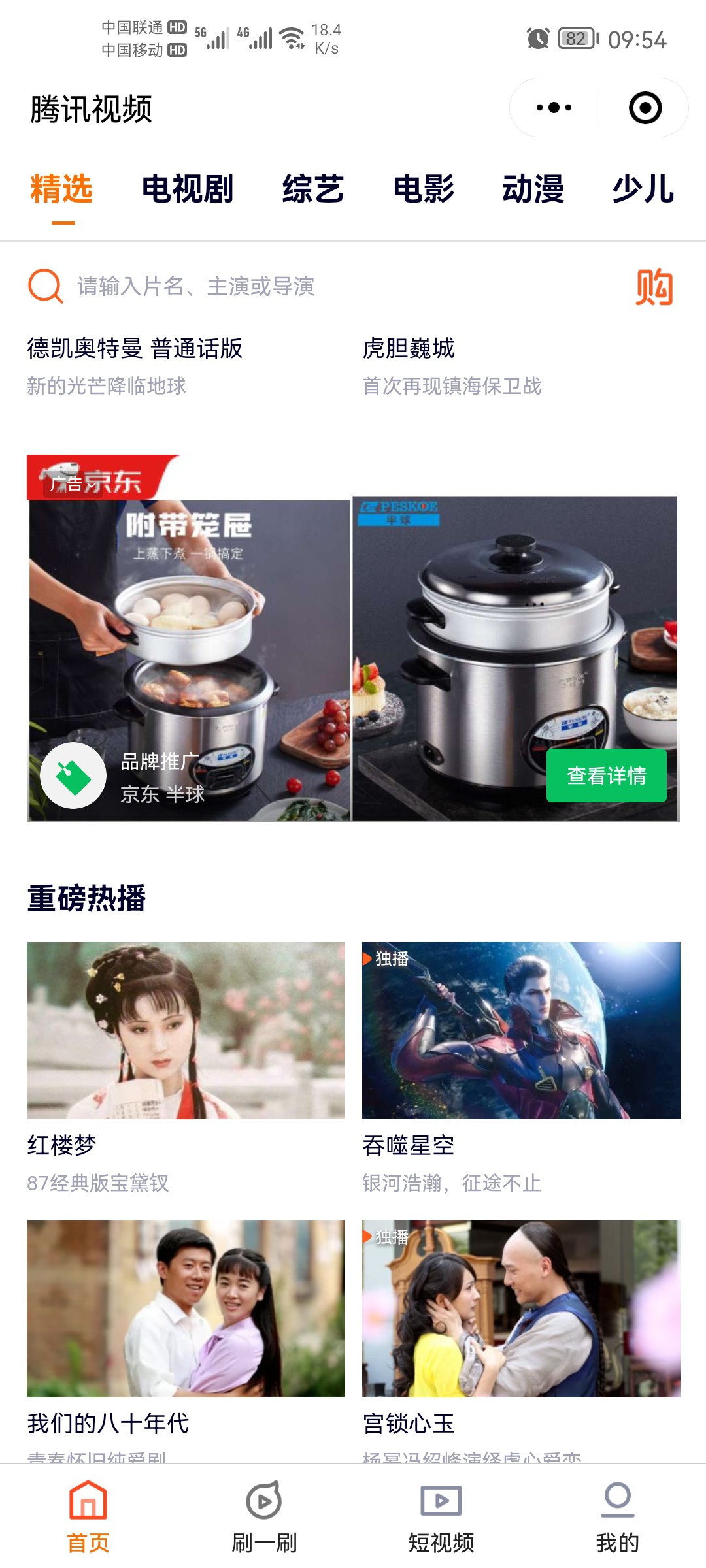The image size is (706, 1568).
Task: Switch to the 动漫 tab
Action: 536,189
